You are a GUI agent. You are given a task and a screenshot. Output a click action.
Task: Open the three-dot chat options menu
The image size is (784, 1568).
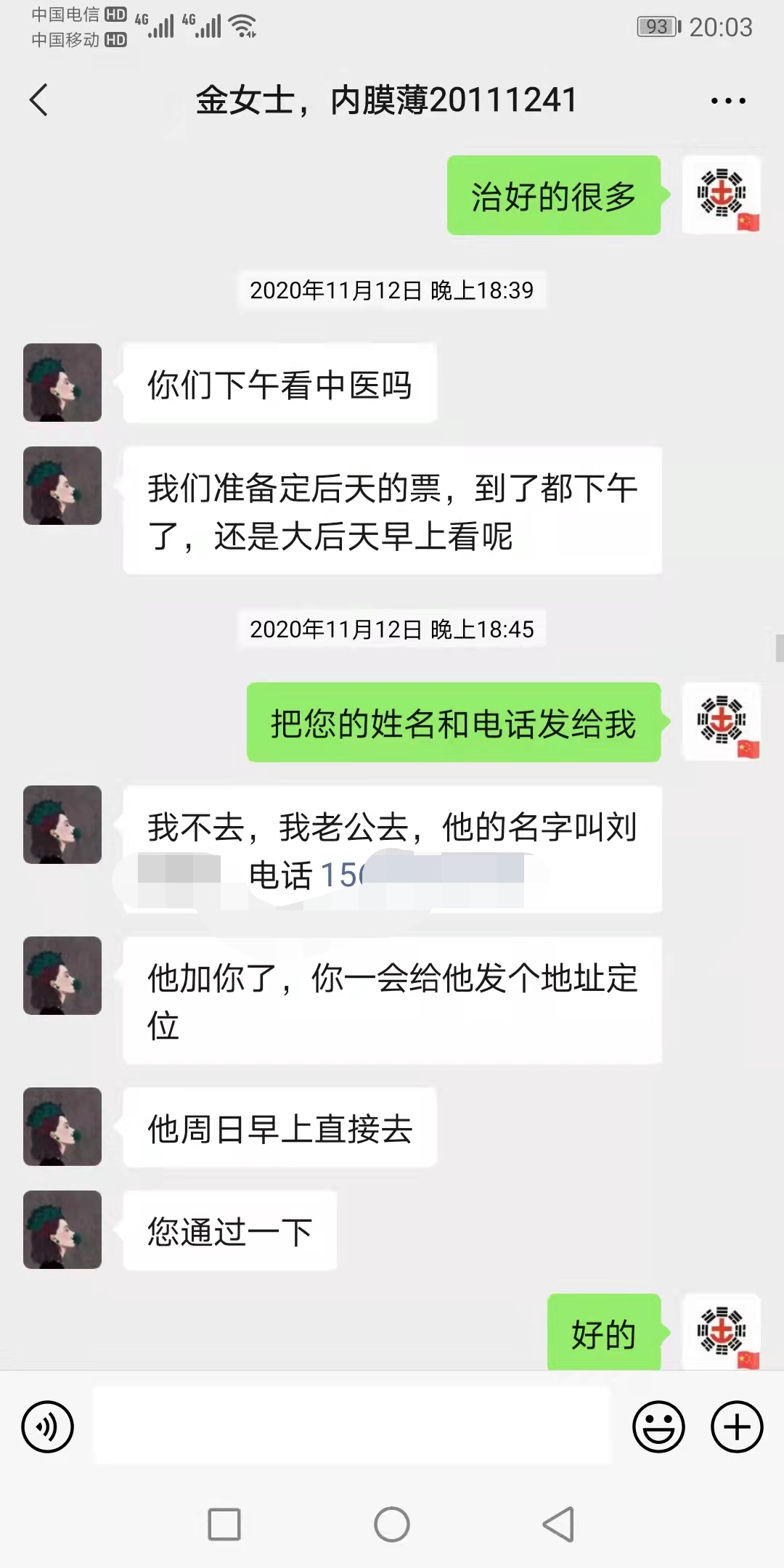pyautogui.click(x=728, y=101)
